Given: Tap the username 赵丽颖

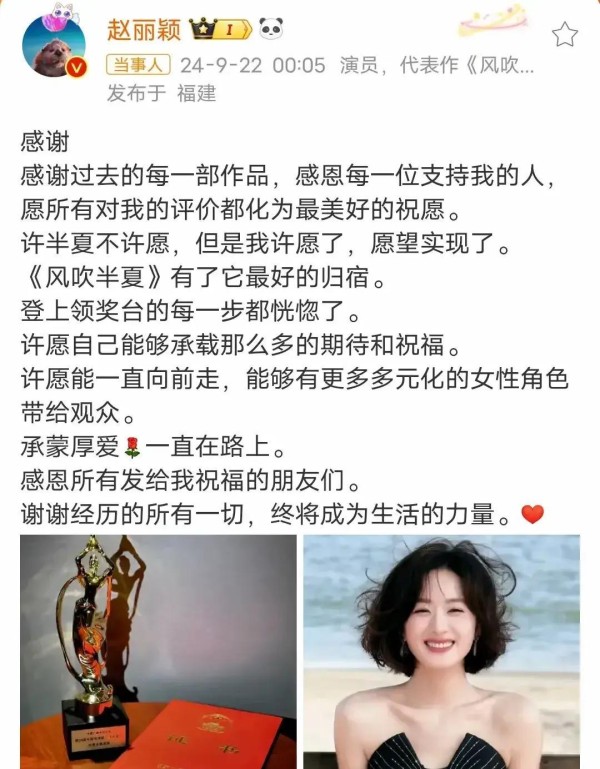Looking at the screenshot, I should click(143, 29).
